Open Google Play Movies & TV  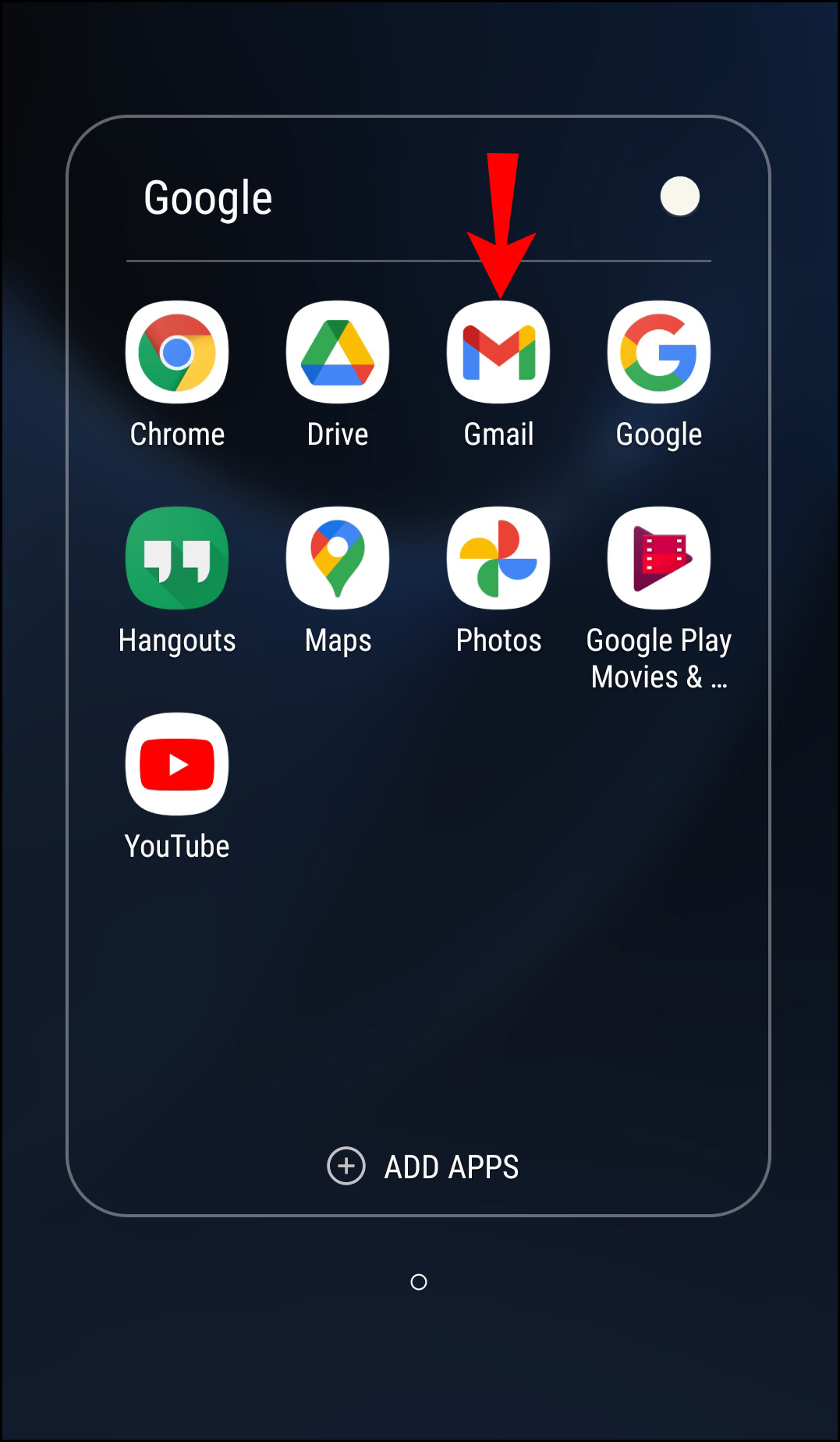pyautogui.click(x=659, y=559)
